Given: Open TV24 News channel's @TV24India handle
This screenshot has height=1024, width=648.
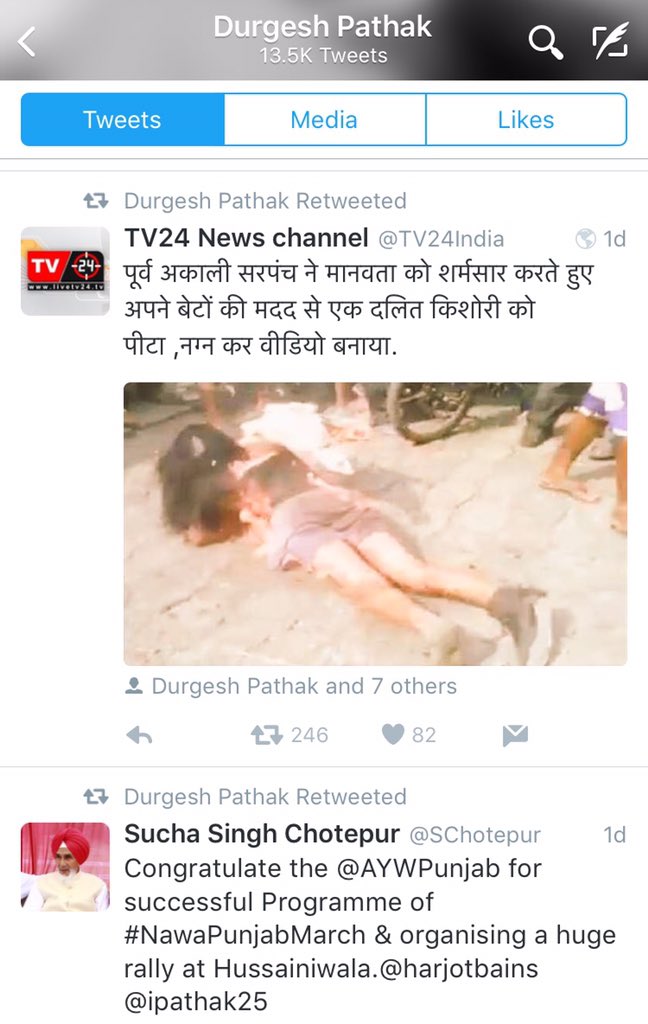Looking at the screenshot, I should 440,239.
